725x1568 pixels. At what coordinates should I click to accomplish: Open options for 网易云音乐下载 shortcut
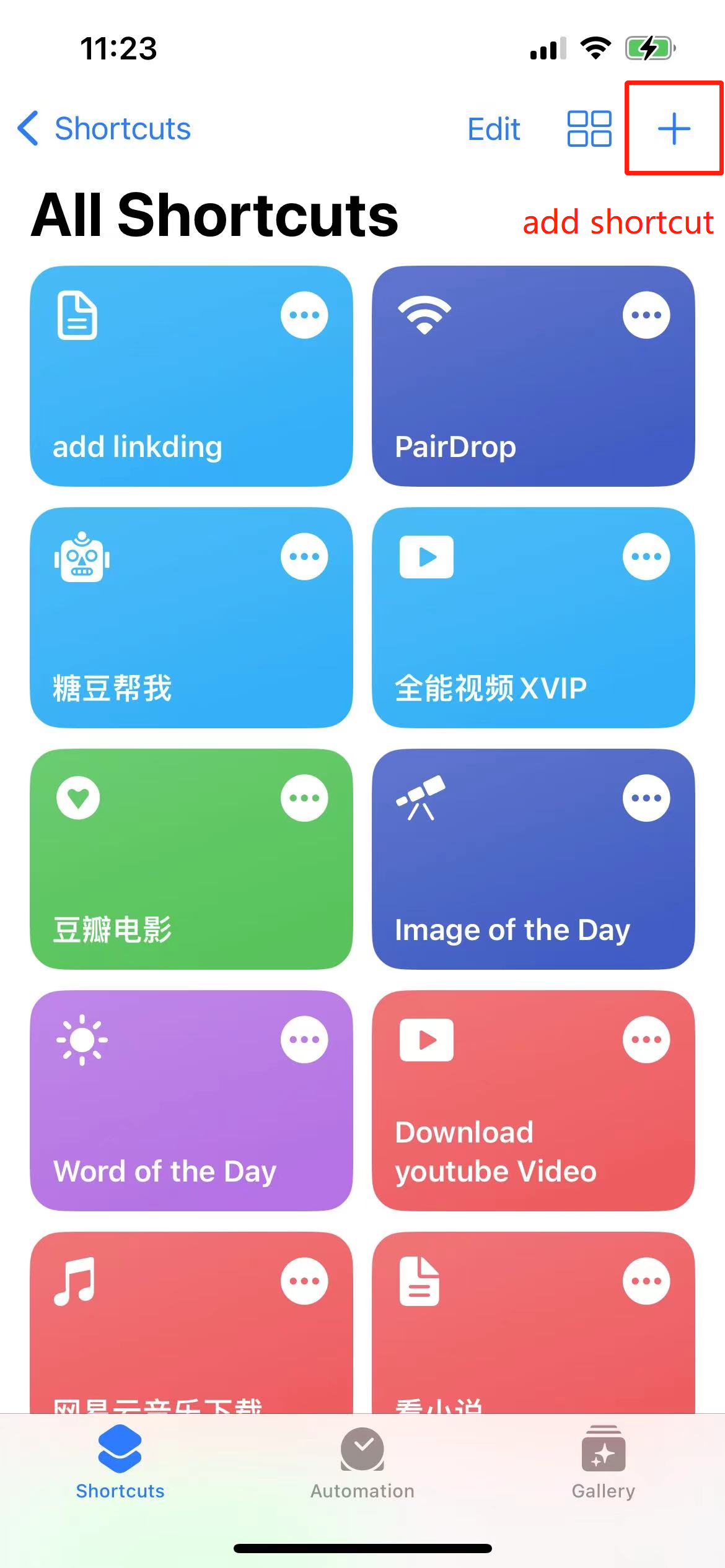tap(304, 1281)
